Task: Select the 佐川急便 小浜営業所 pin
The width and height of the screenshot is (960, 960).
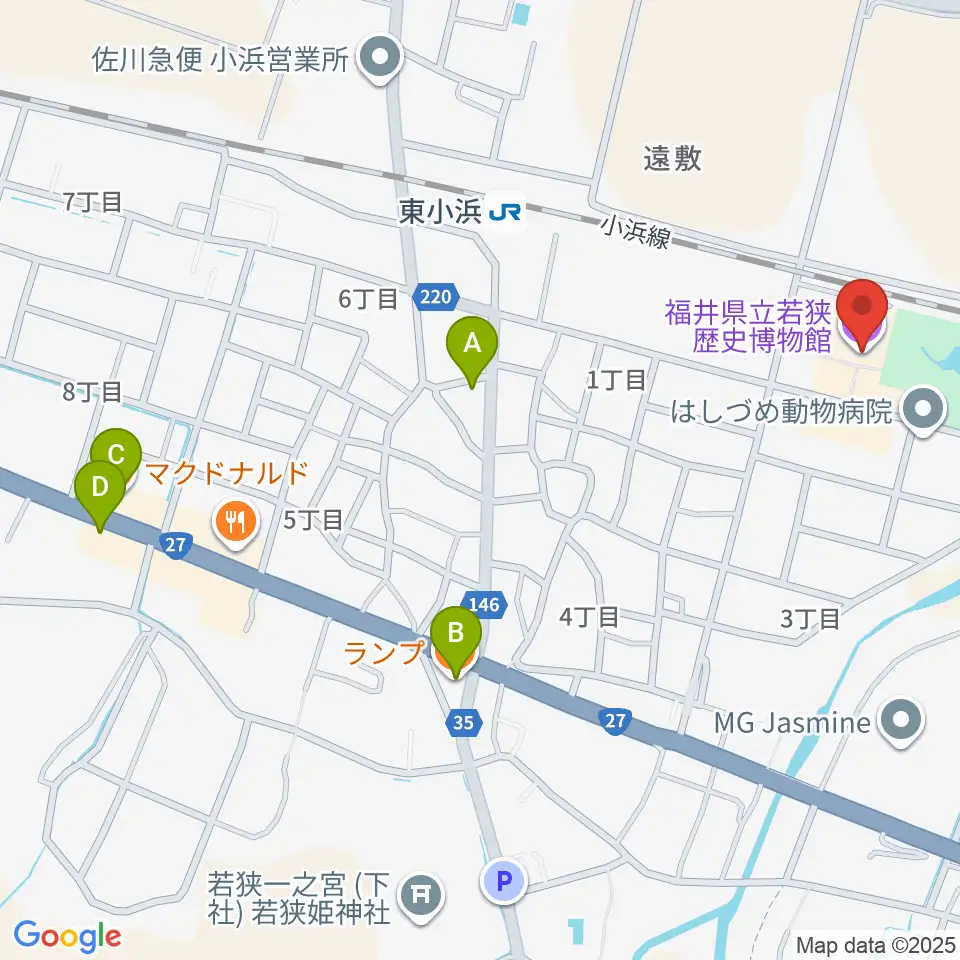Action: point(380,60)
